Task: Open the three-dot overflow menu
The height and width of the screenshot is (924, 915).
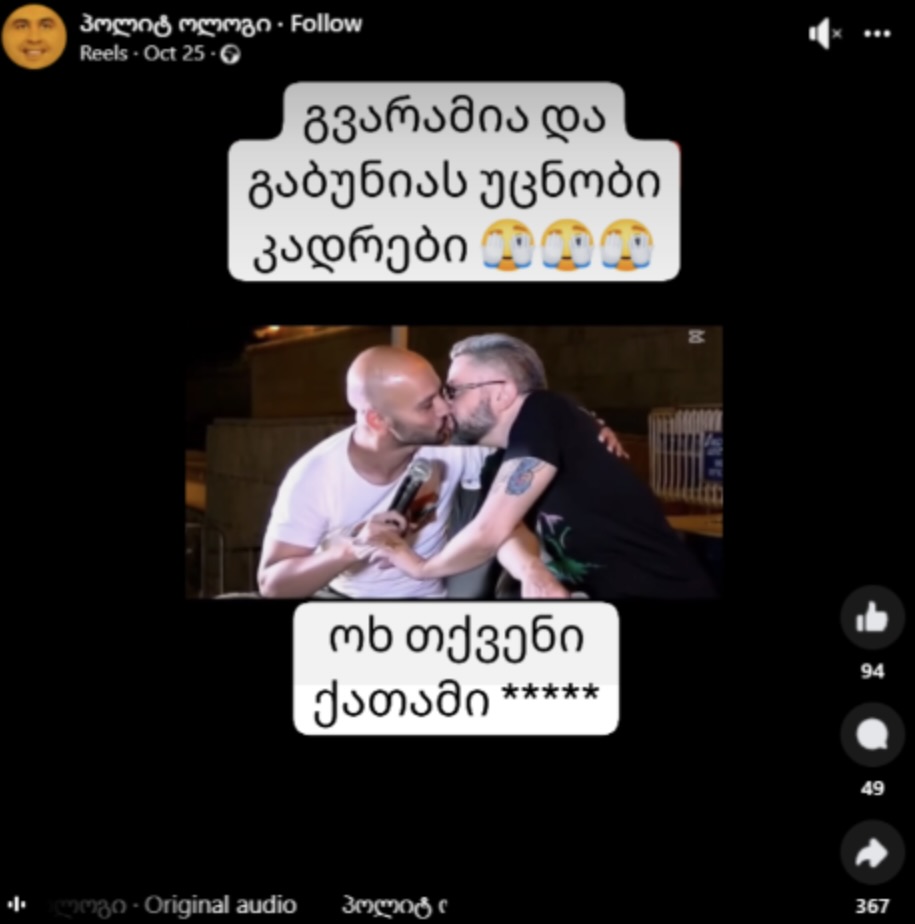Action: click(x=877, y=34)
